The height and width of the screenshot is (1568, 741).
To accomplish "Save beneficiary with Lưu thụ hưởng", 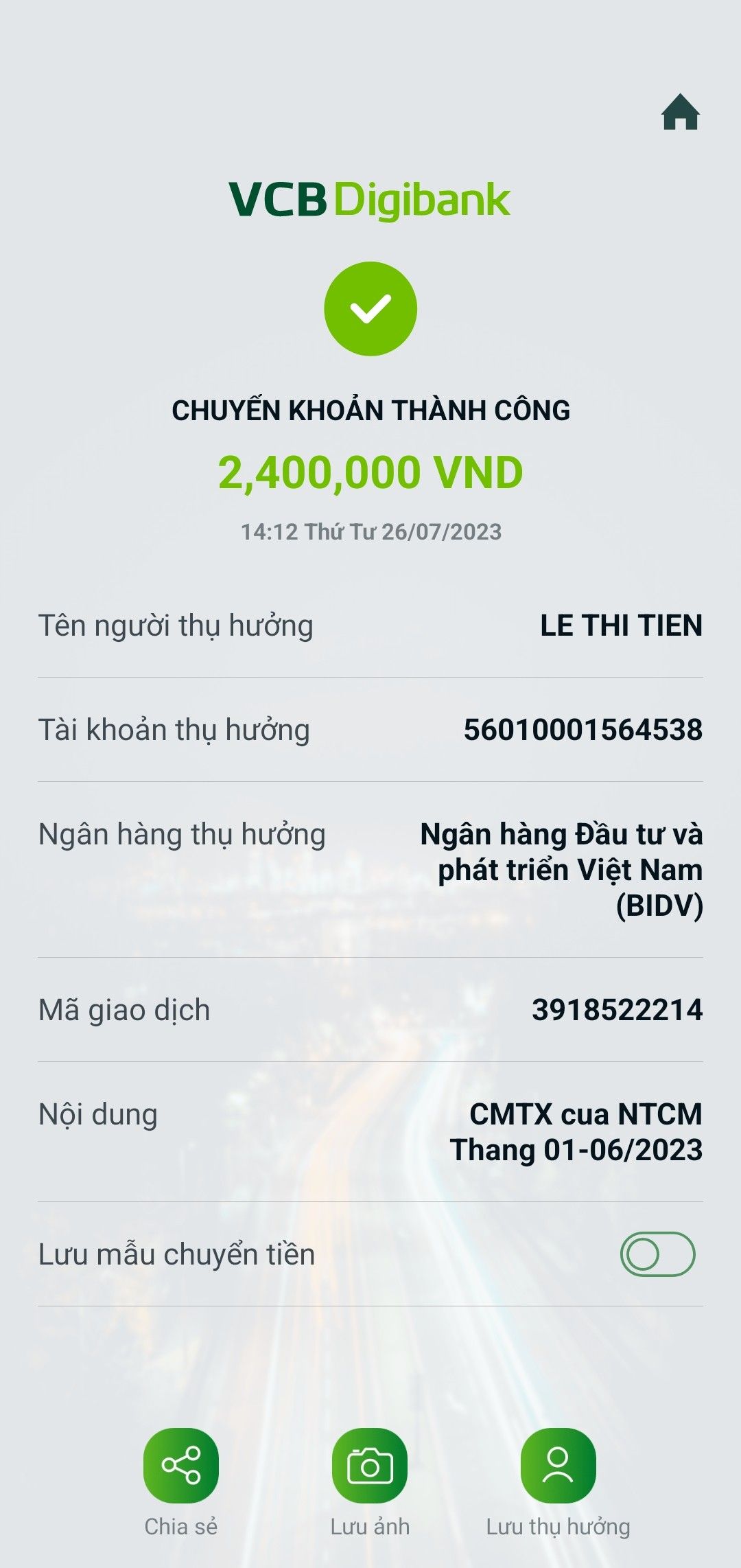I will (x=558, y=1466).
